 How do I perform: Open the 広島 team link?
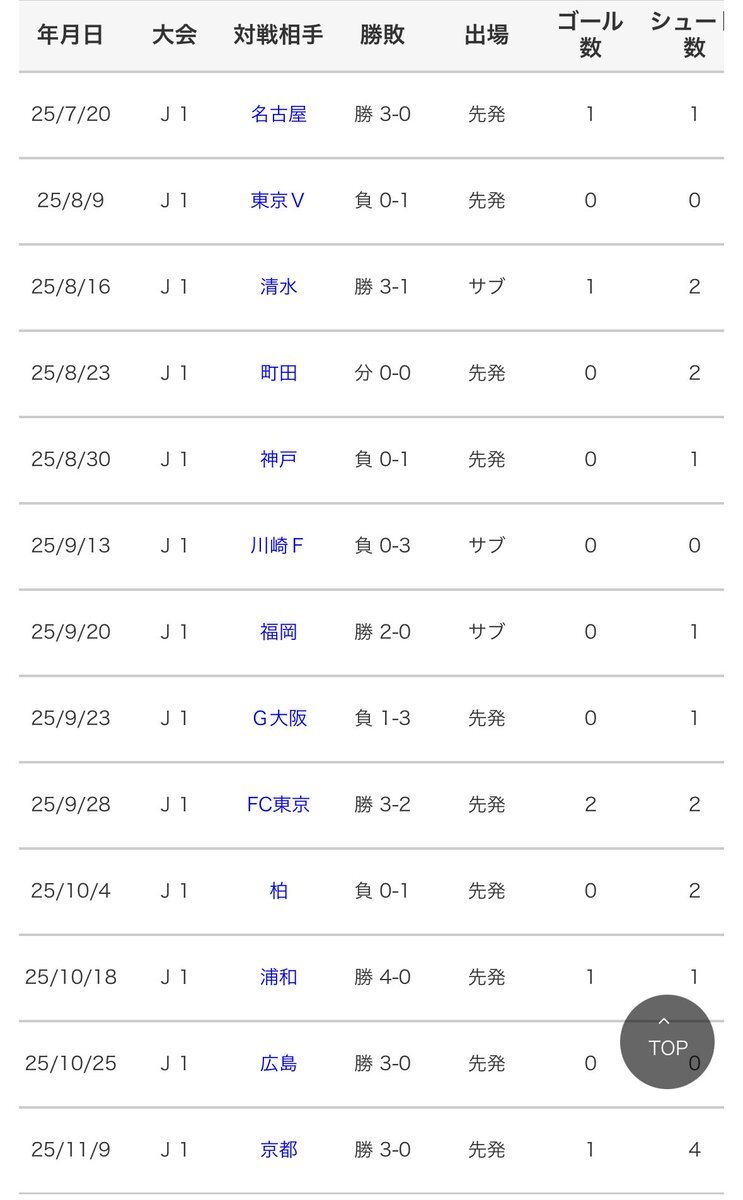pos(278,1063)
